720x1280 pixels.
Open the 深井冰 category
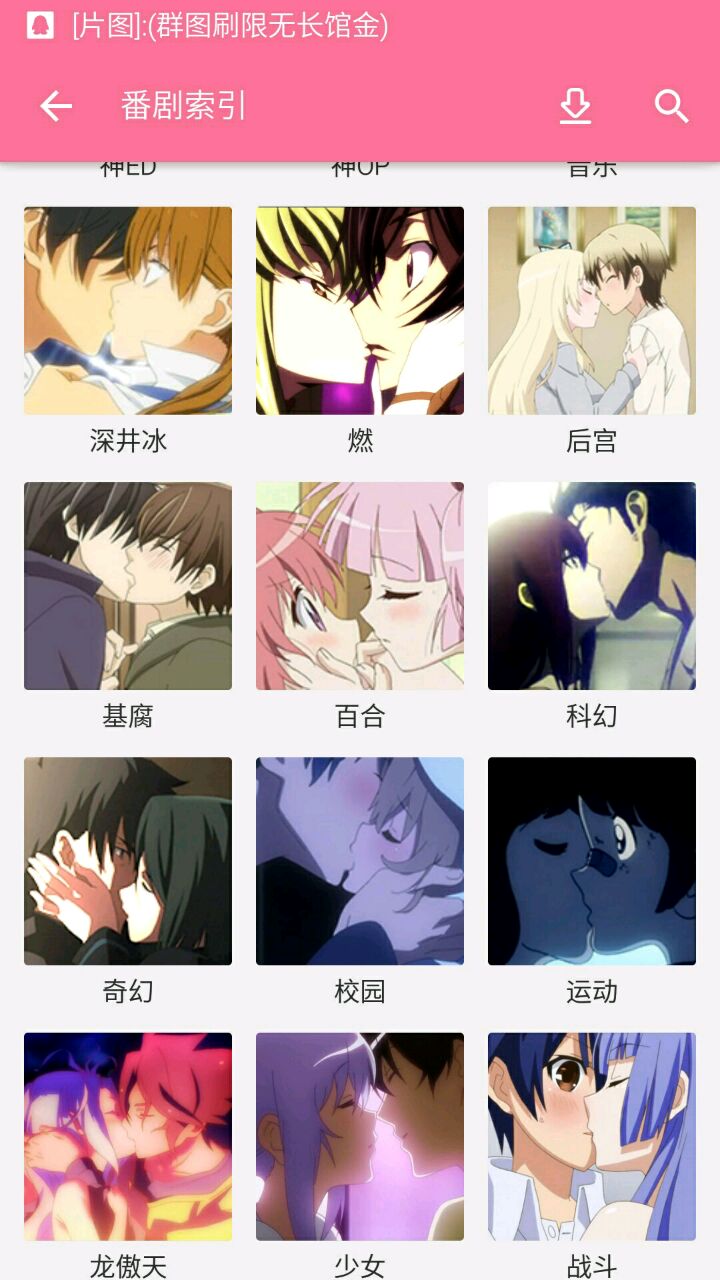coord(128,311)
